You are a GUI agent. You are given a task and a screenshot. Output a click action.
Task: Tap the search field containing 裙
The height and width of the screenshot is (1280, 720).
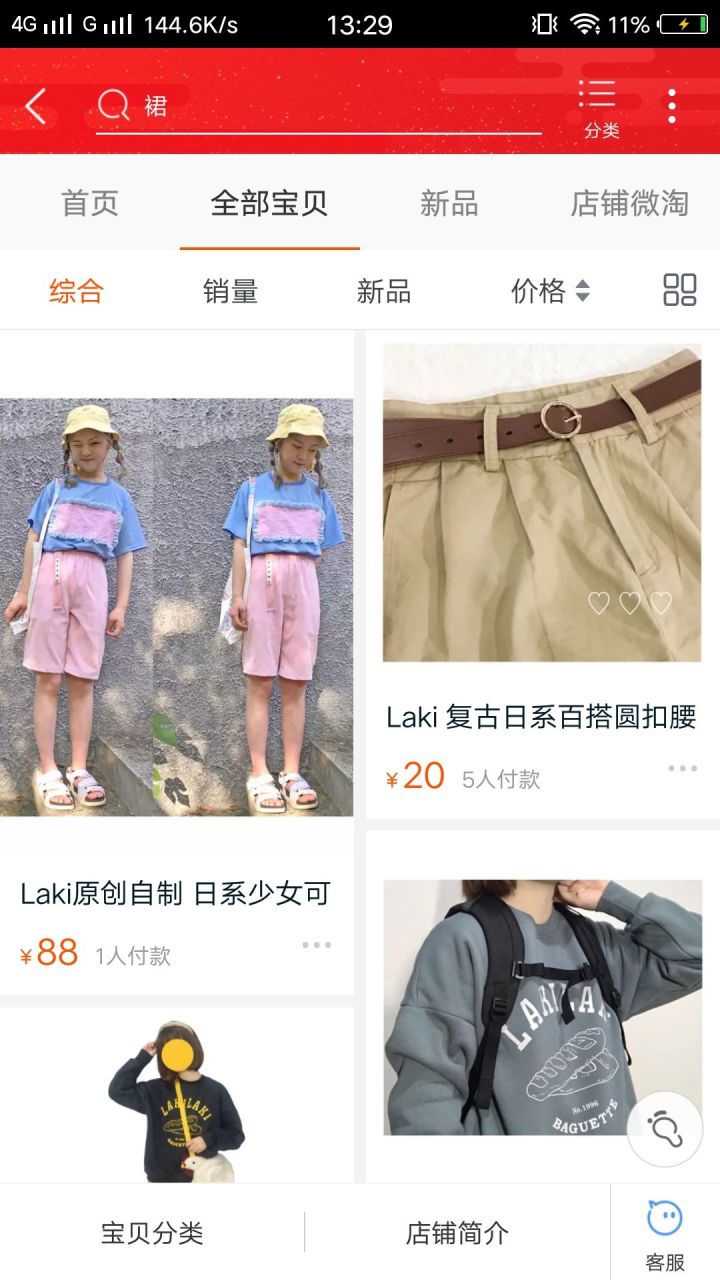tap(320, 105)
